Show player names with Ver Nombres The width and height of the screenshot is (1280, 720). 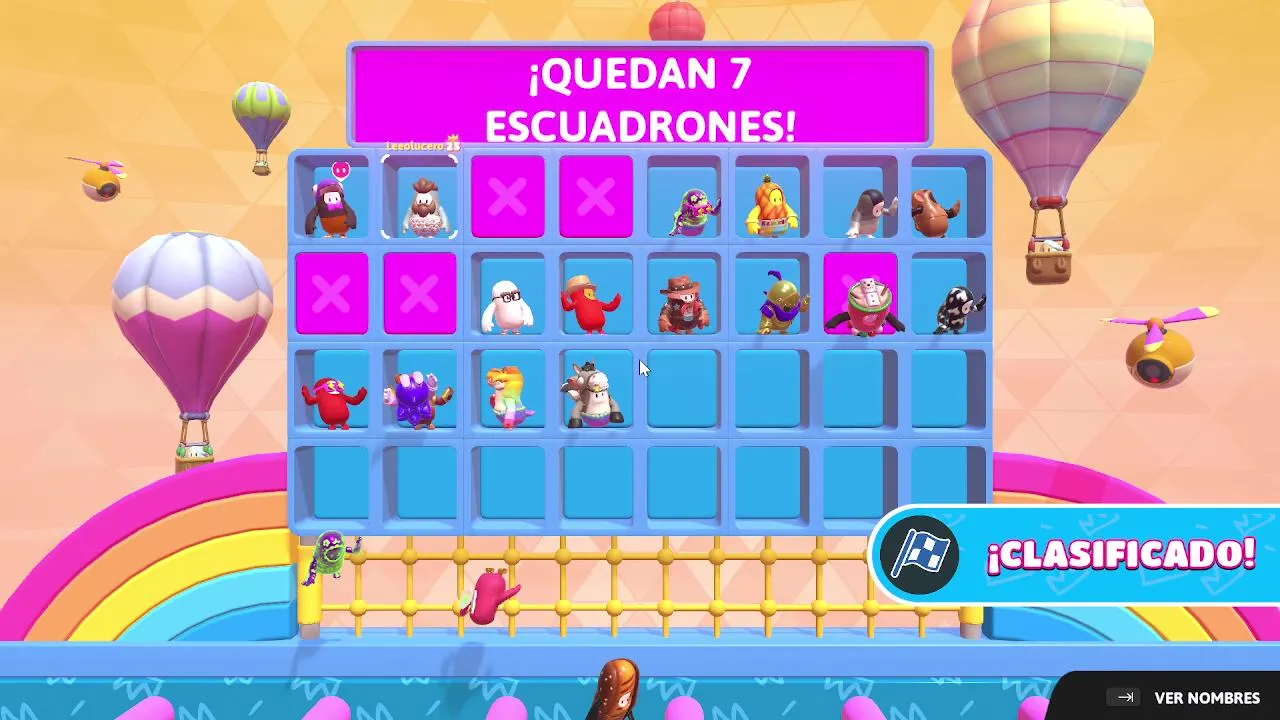tap(1187, 698)
